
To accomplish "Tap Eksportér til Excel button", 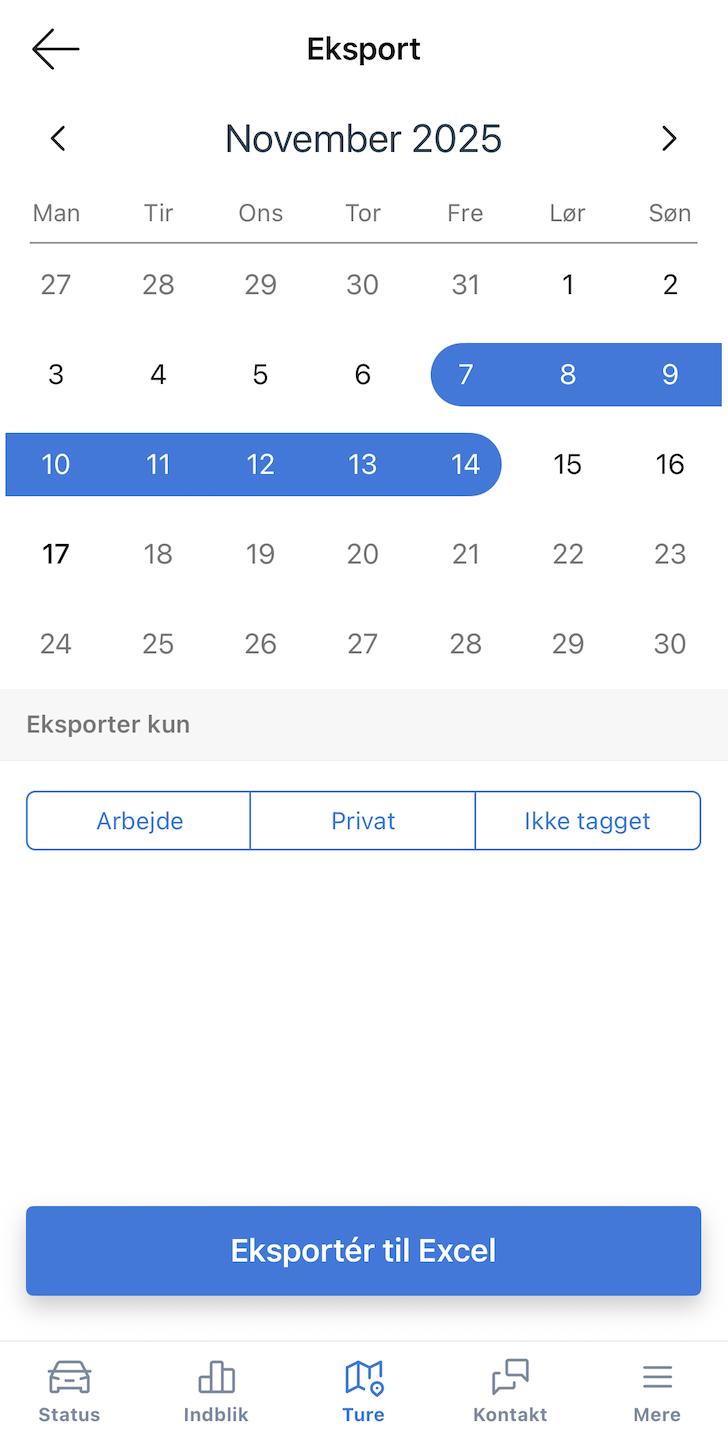I will coord(363,1251).
